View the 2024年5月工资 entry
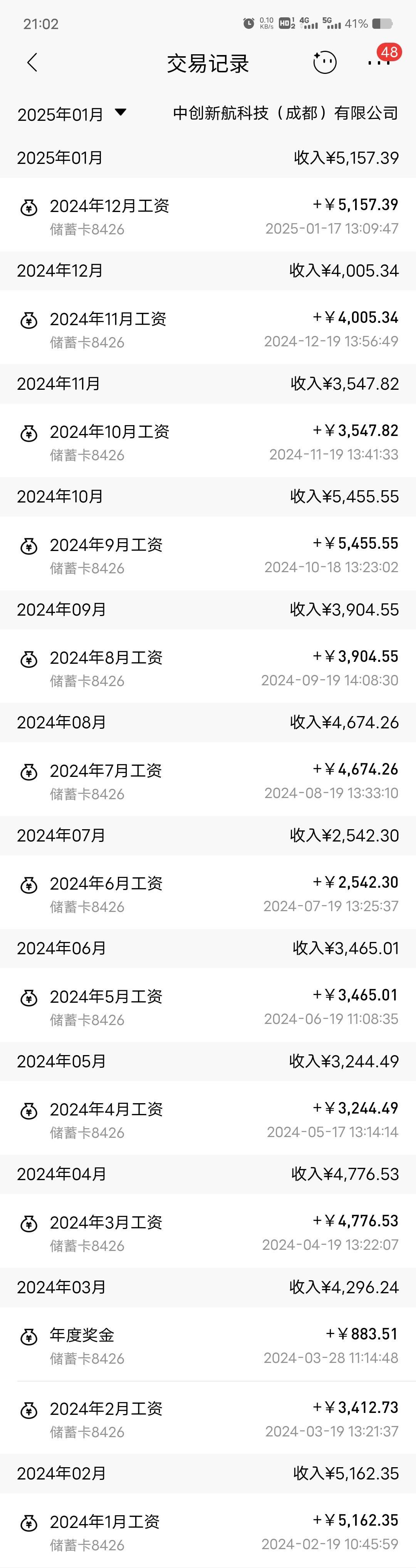The image size is (416, 1568). click(208, 1007)
